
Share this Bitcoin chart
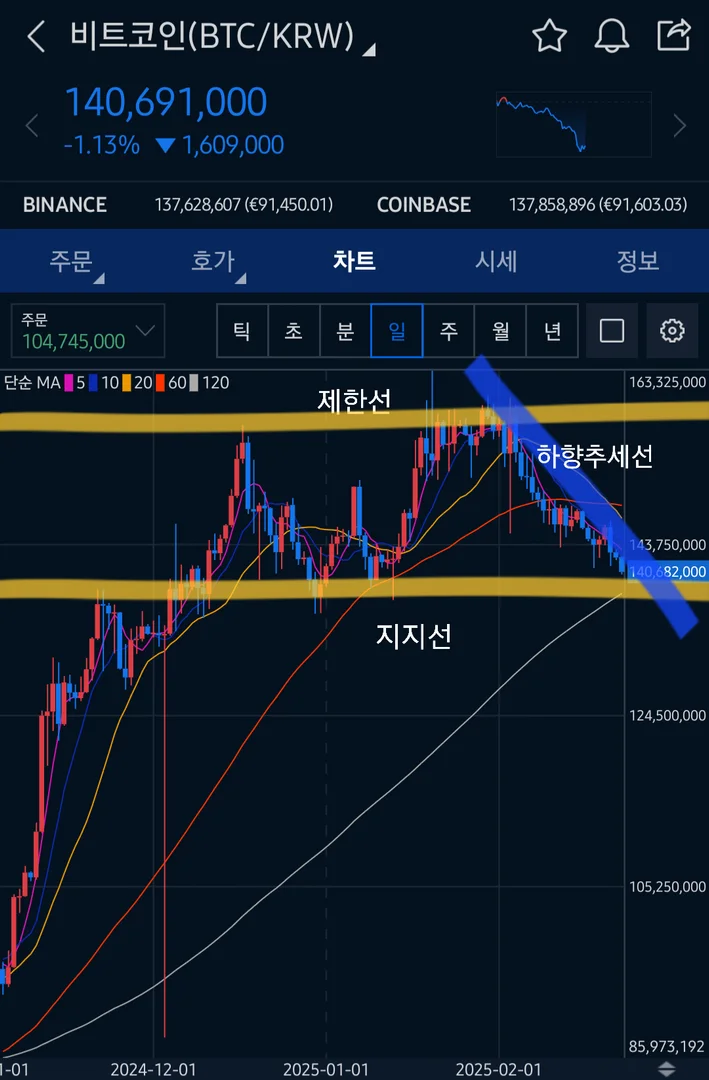click(673, 36)
